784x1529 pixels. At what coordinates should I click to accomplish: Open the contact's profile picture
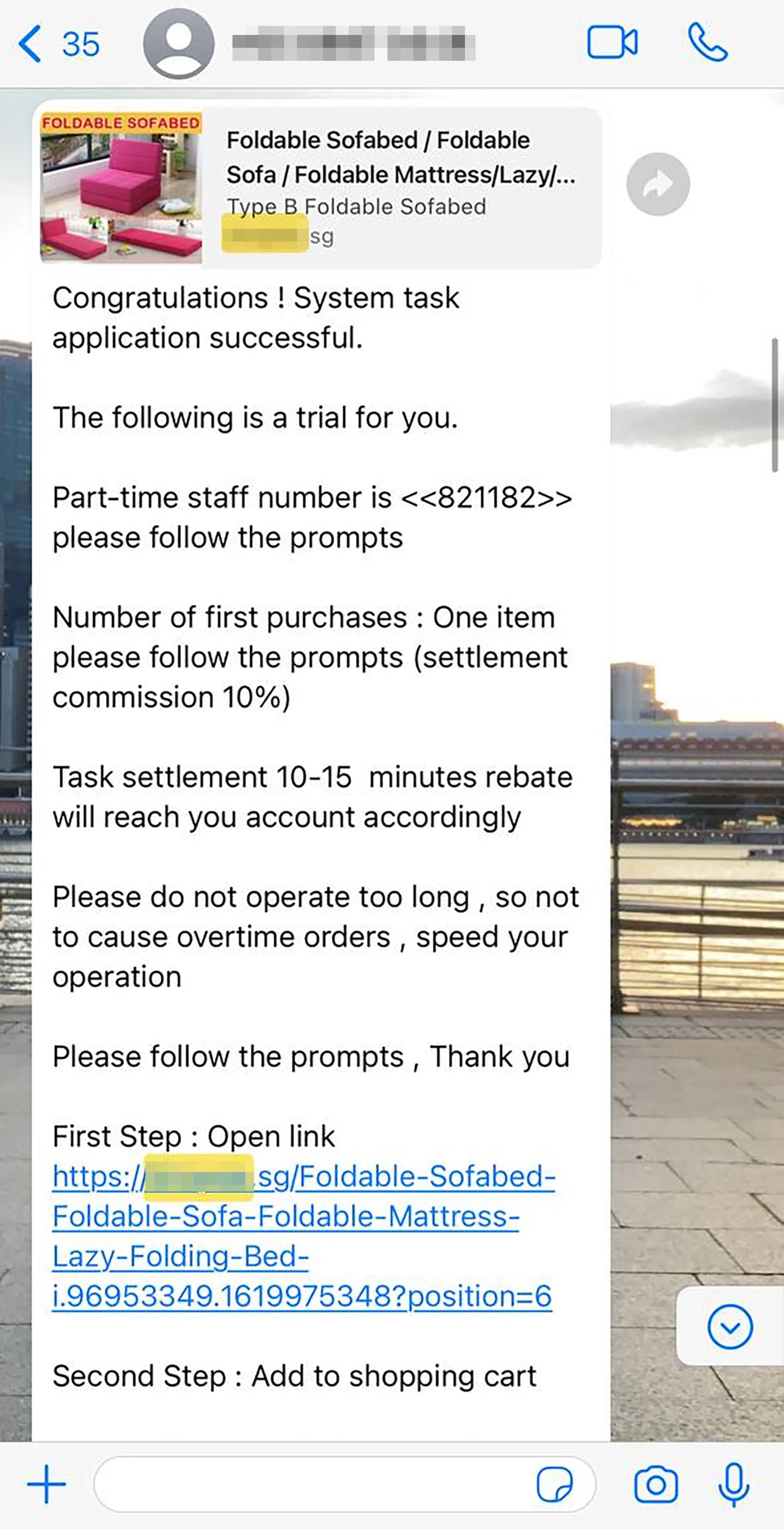click(x=178, y=44)
